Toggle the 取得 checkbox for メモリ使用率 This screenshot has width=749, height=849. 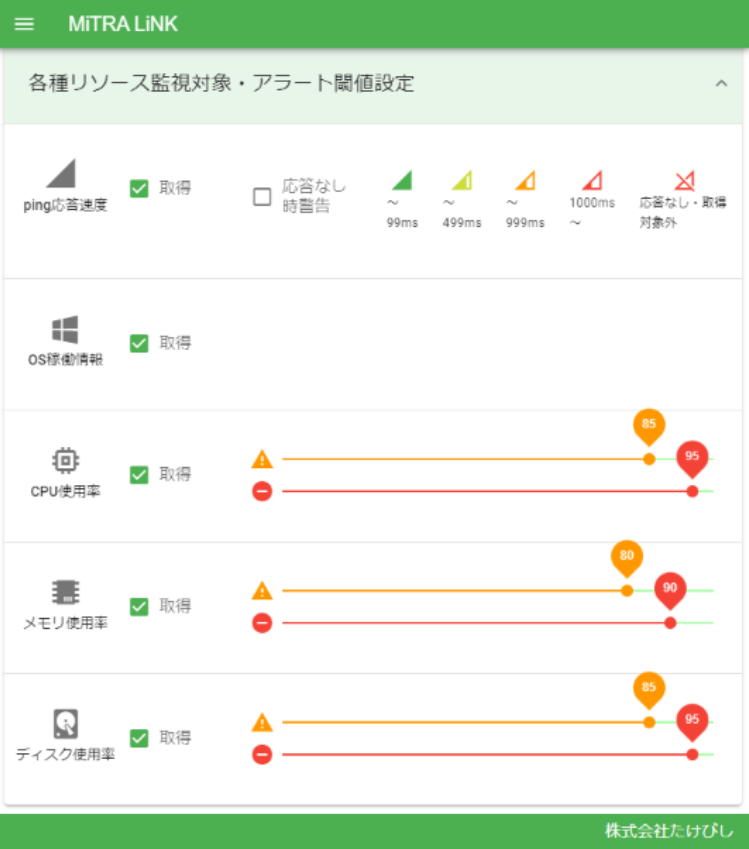140,606
